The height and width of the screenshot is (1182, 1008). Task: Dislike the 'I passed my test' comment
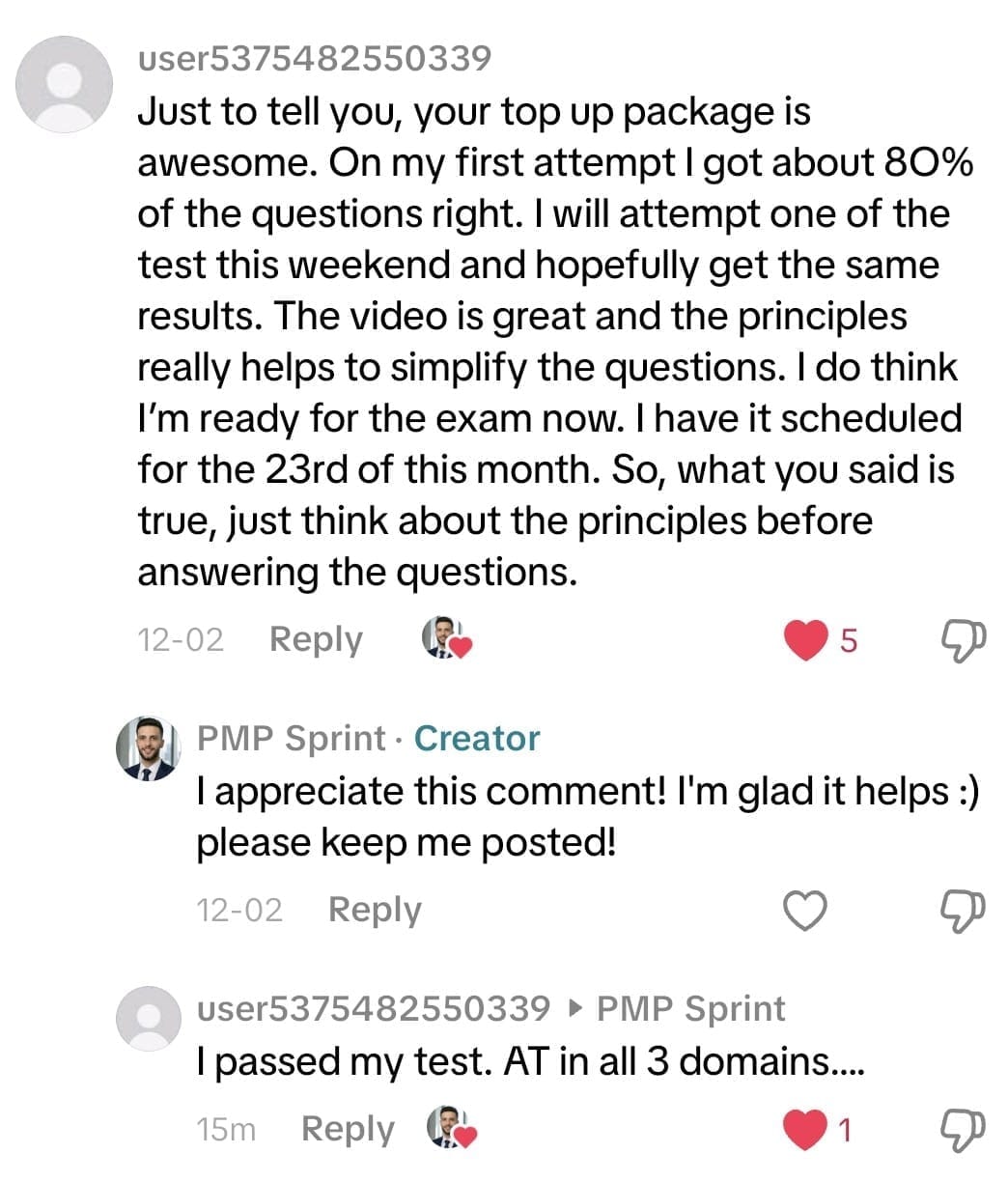[963, 1129]
